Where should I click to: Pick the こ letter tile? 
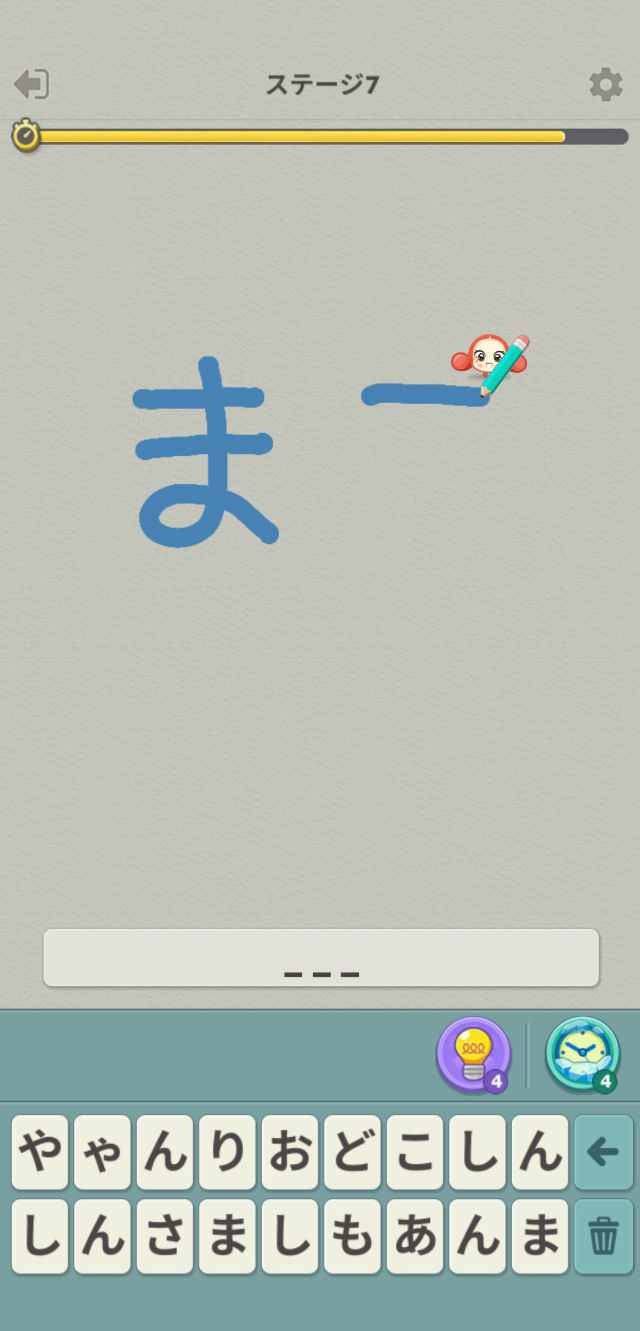click(x=415, y=1152)
